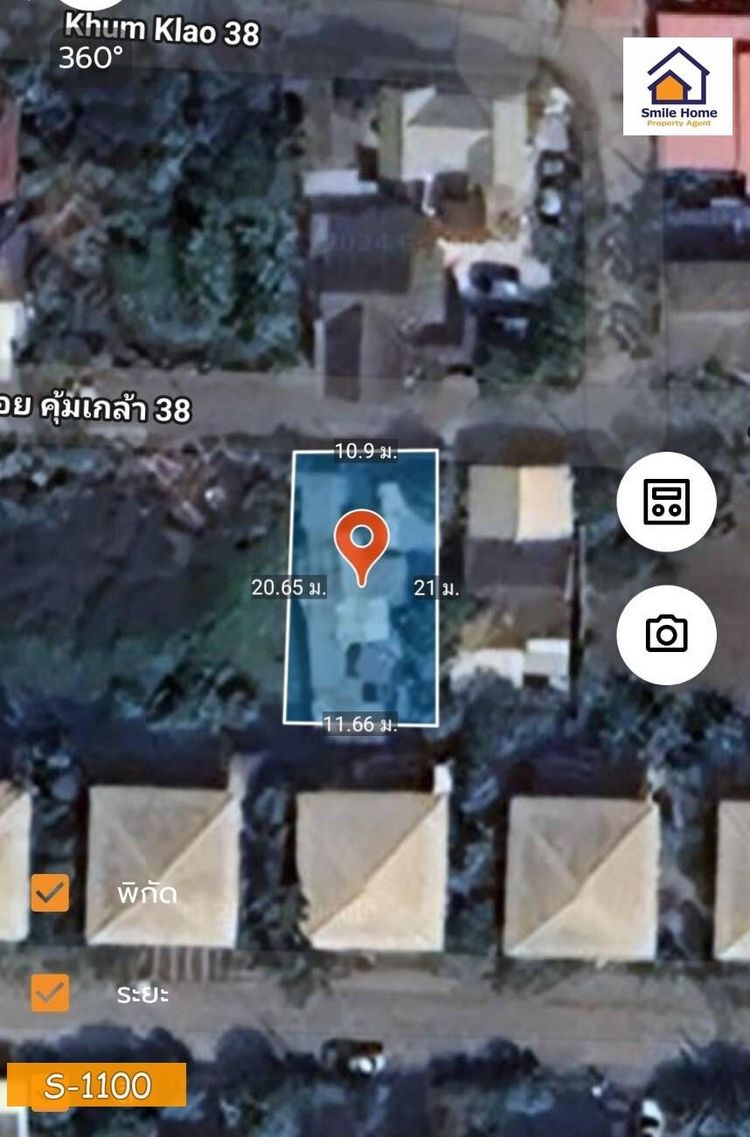Capture the map with camera button
Screen dimensions: 750x1137
click(666, 634)
